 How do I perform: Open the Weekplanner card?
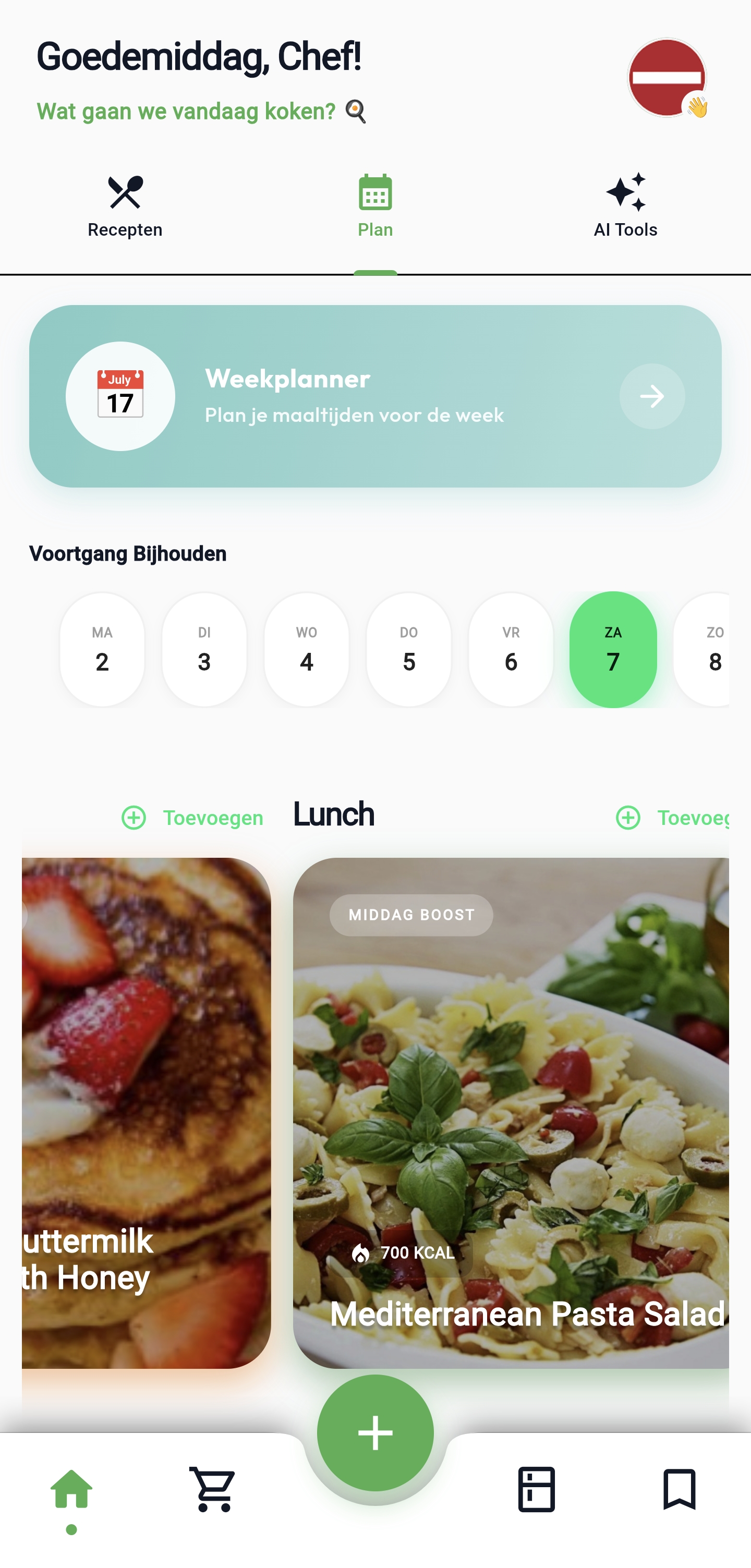tap(375, 396)
